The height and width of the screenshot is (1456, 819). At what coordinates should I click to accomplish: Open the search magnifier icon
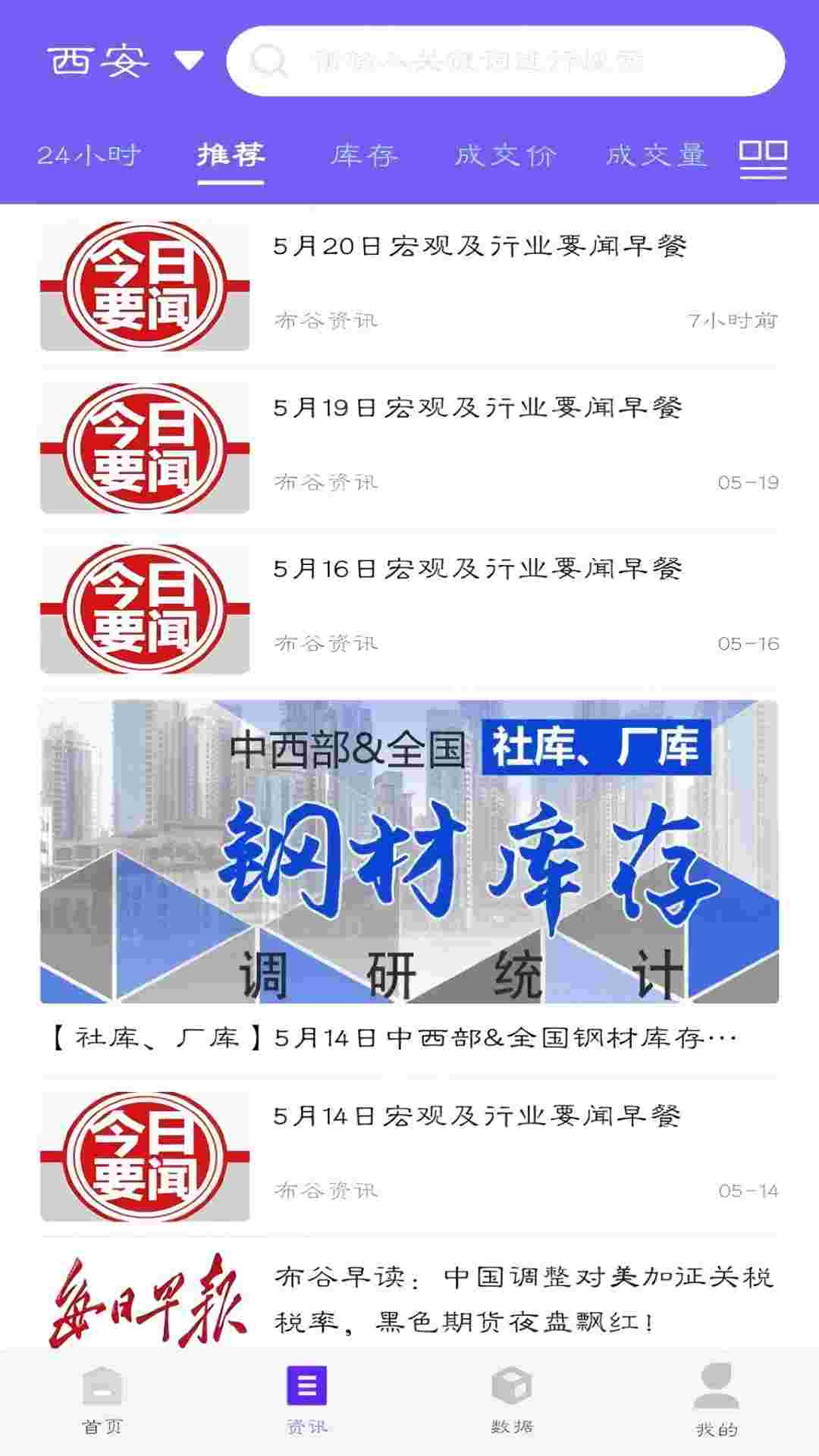pos(269,62)
